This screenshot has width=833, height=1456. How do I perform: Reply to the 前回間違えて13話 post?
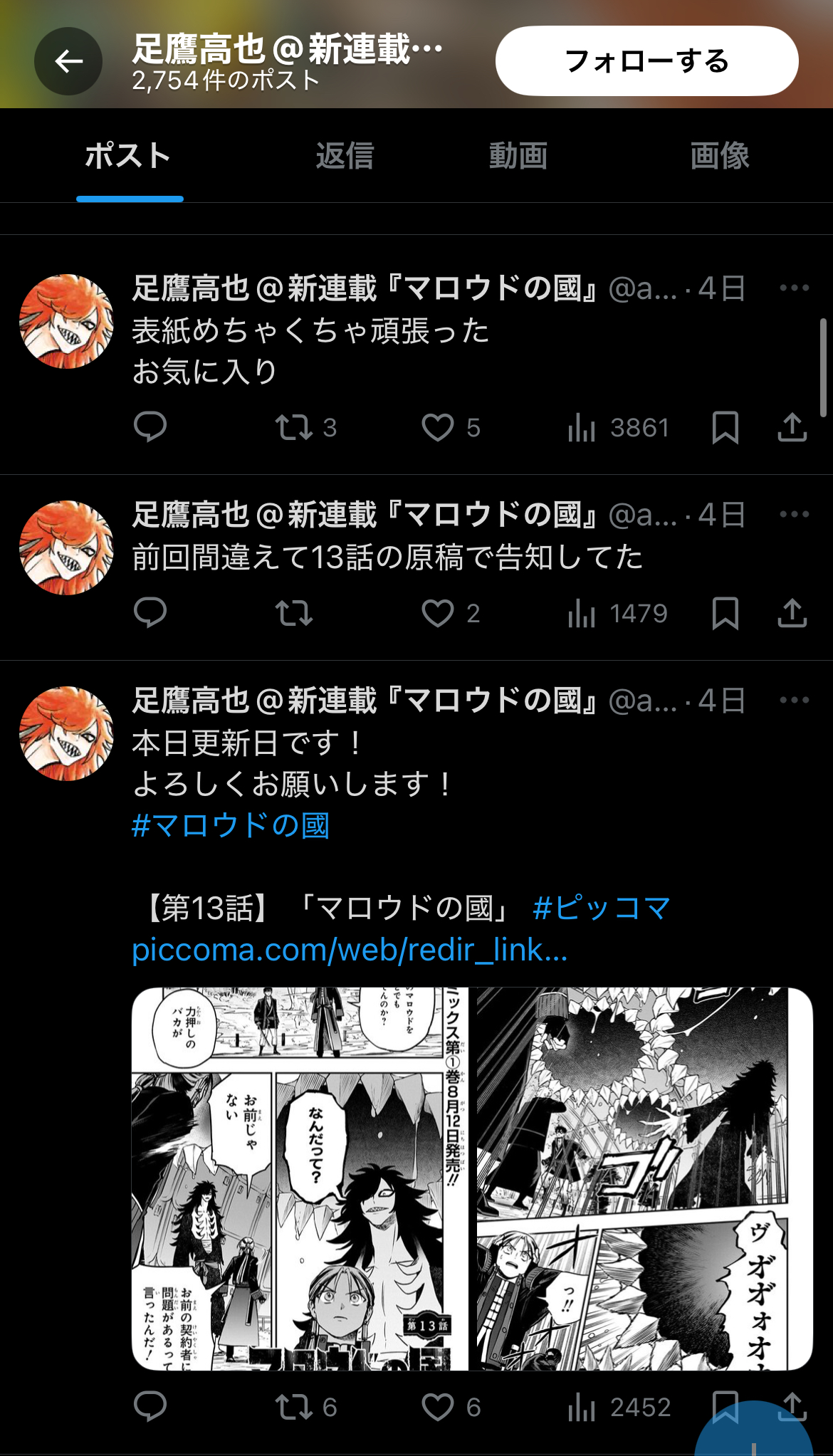click(x=150, y=613)
